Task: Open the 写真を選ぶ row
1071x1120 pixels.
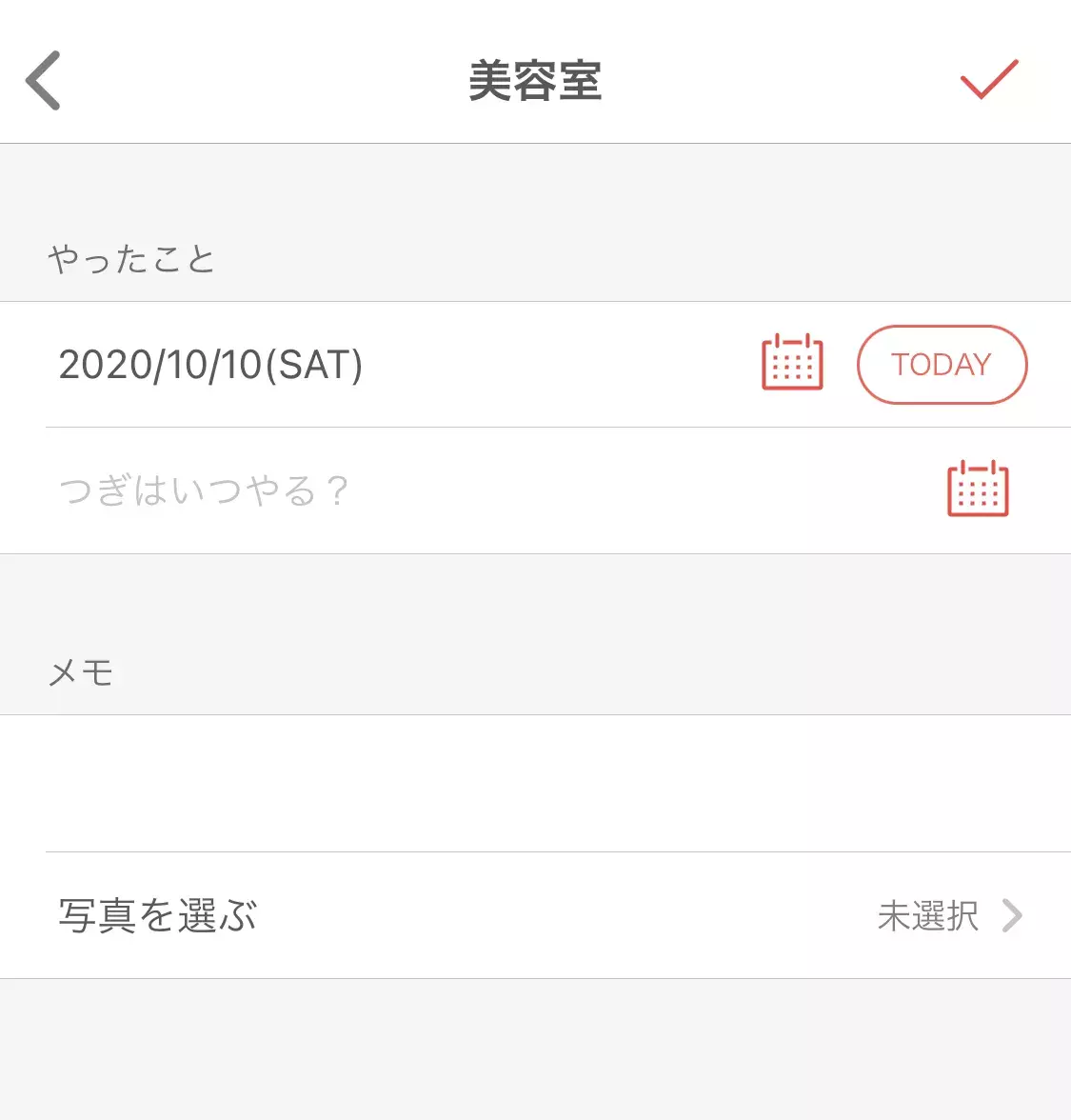Action: [535, 915]
